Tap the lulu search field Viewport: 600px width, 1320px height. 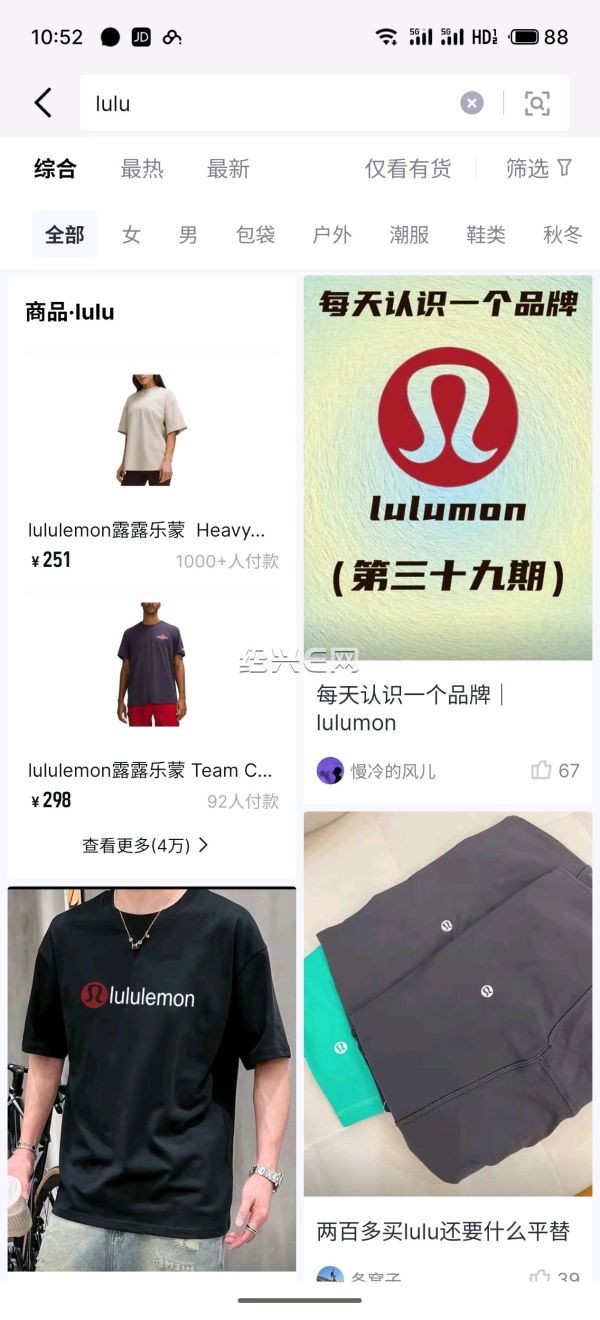[270, 103]
